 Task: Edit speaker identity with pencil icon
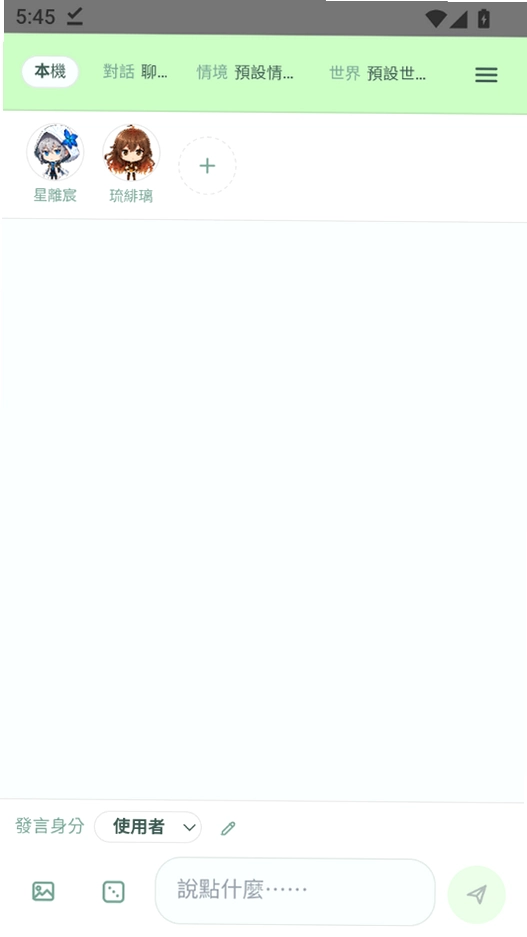point(228,828)
